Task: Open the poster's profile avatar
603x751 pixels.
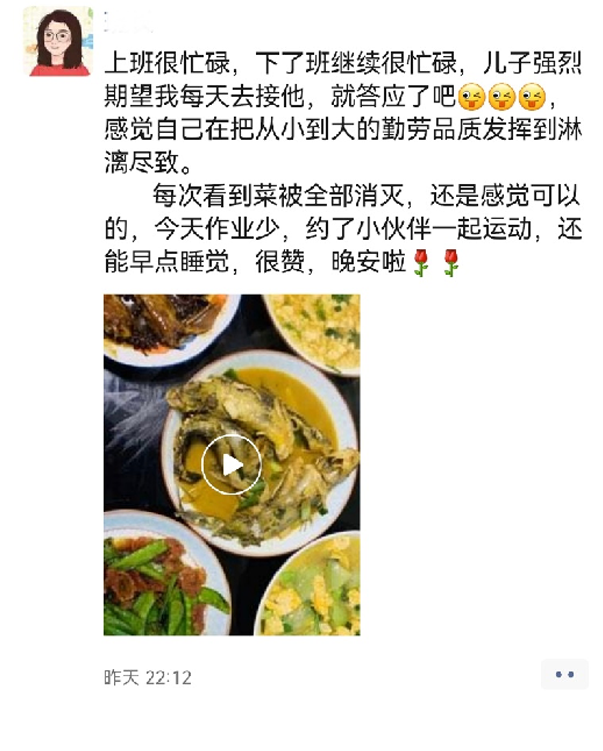Action: coord(58,42)
